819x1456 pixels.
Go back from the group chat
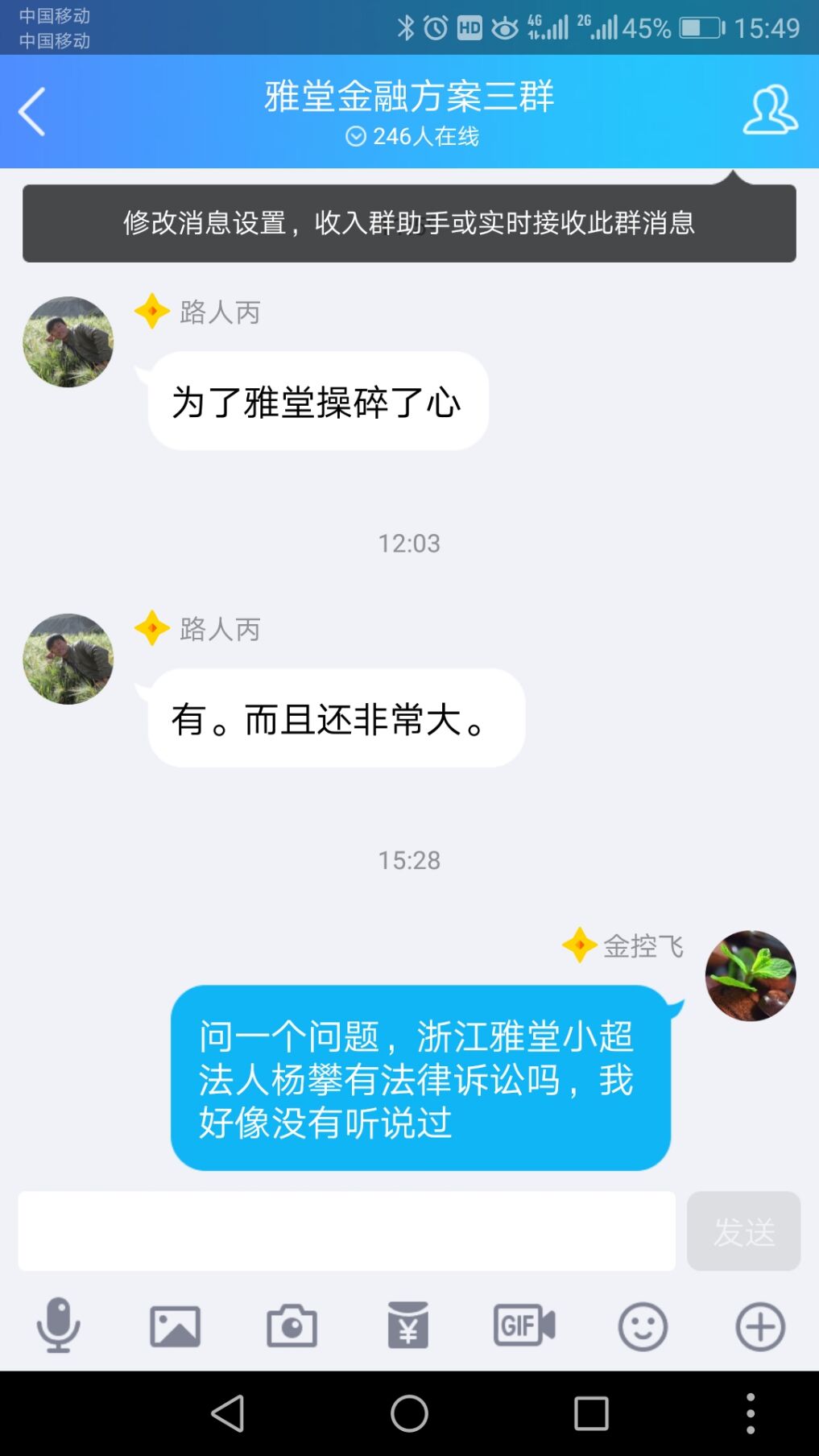32,111
